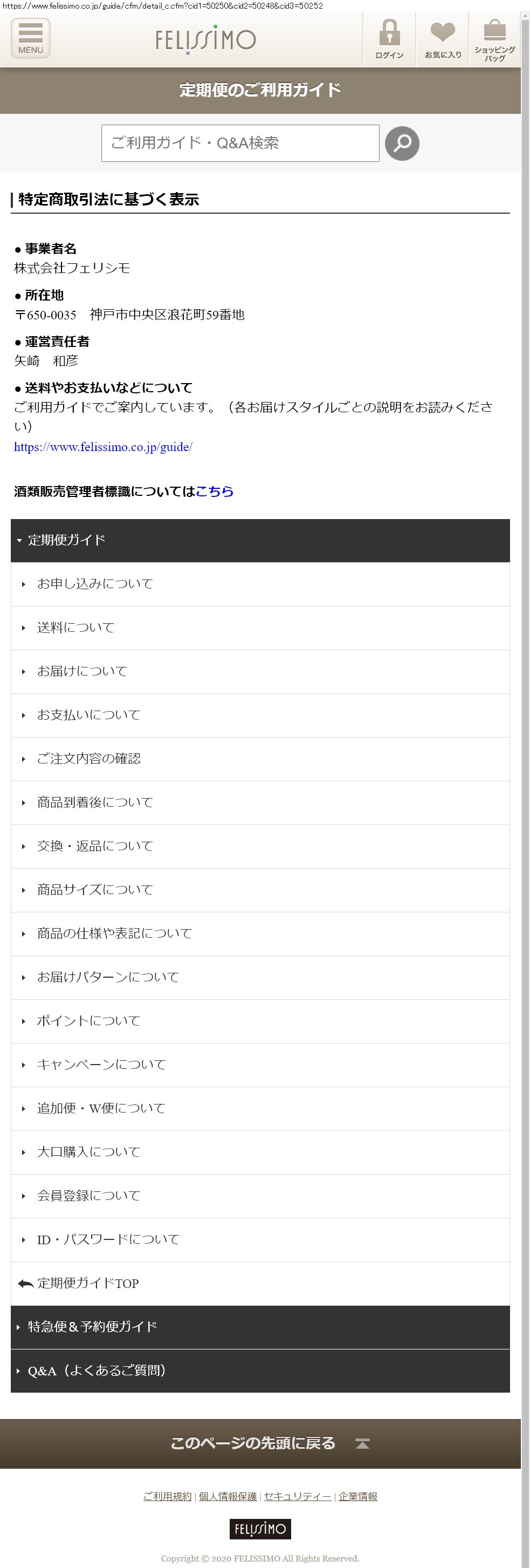Image resolution: width=530 pixels, height=1568 pixels.
Task: Open お気に入り favorites heart
Action: click(442, 39)
